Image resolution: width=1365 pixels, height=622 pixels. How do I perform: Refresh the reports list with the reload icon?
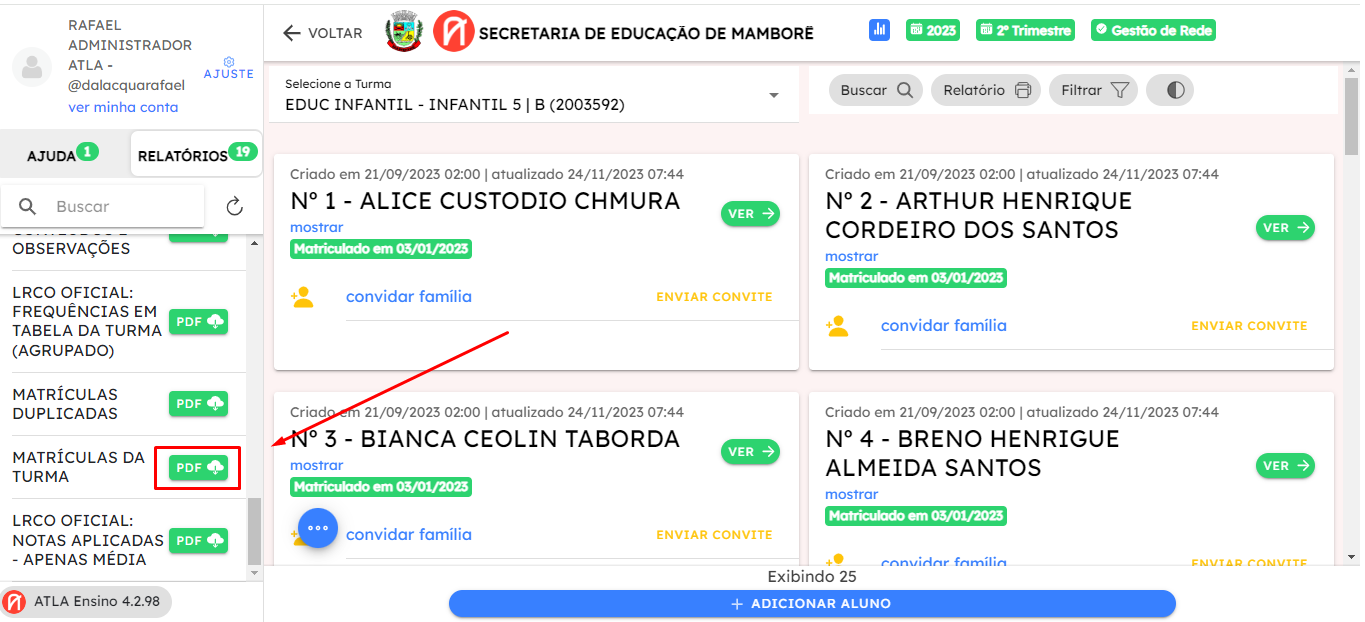(235, 207)
